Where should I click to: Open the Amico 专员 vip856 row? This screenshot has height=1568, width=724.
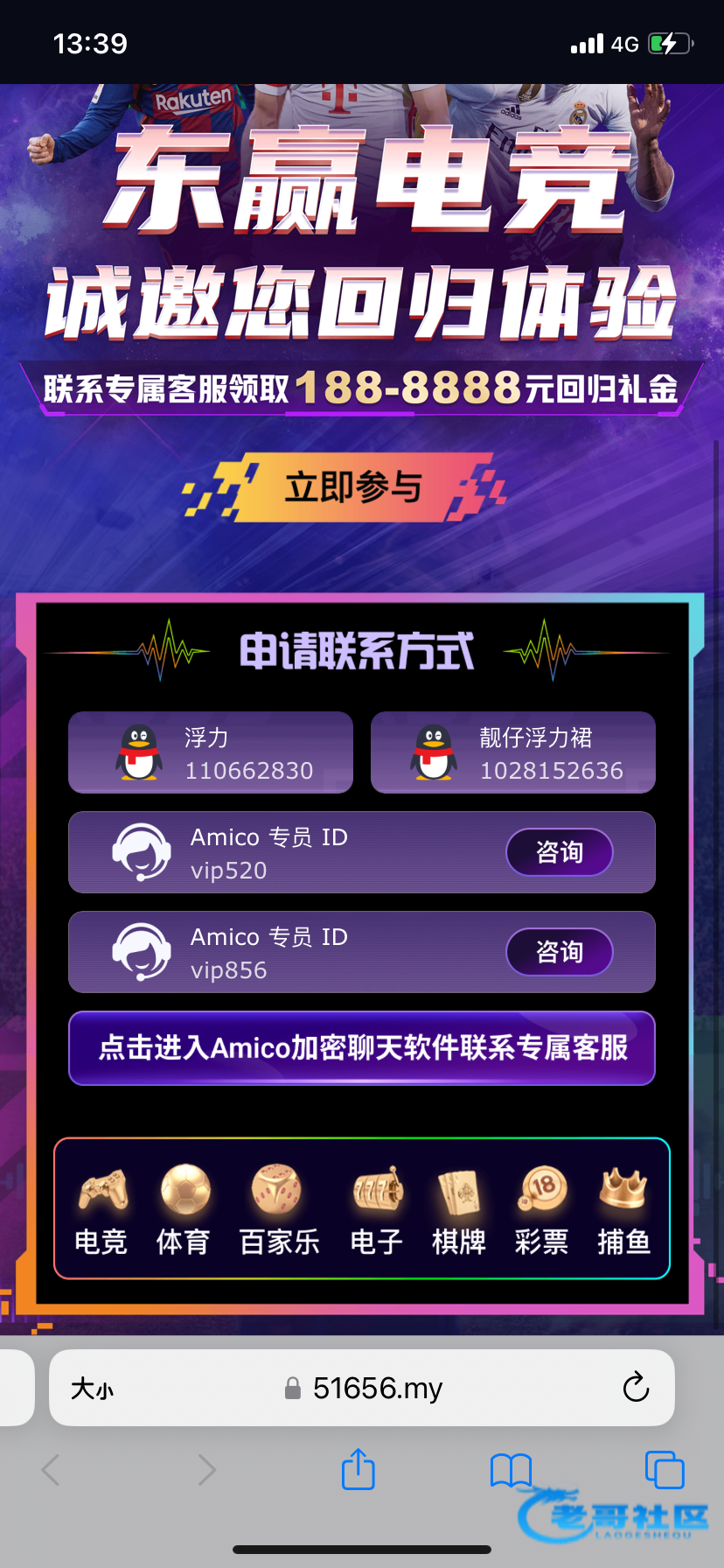tap(289, 953)
